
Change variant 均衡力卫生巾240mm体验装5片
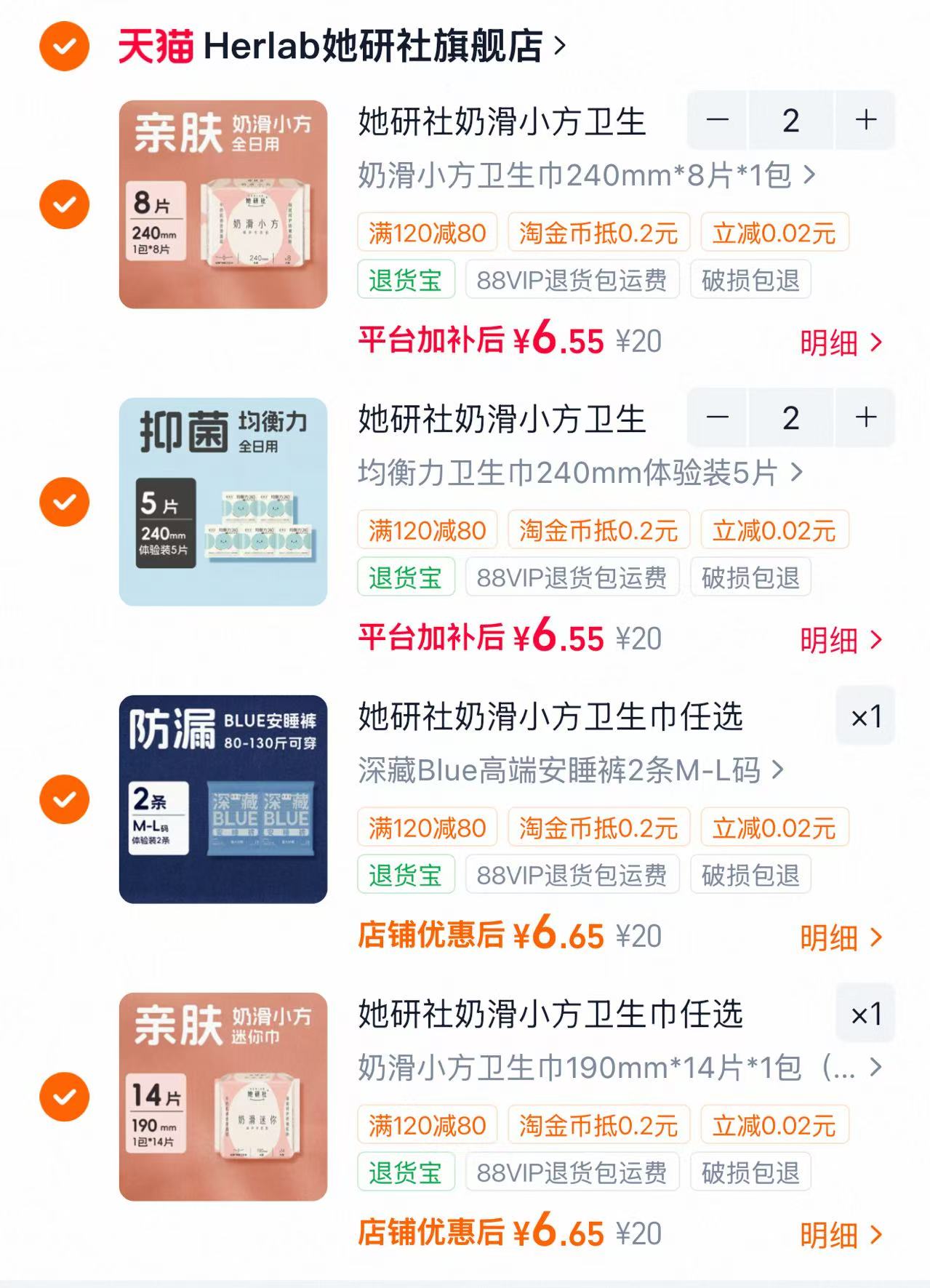580,473
